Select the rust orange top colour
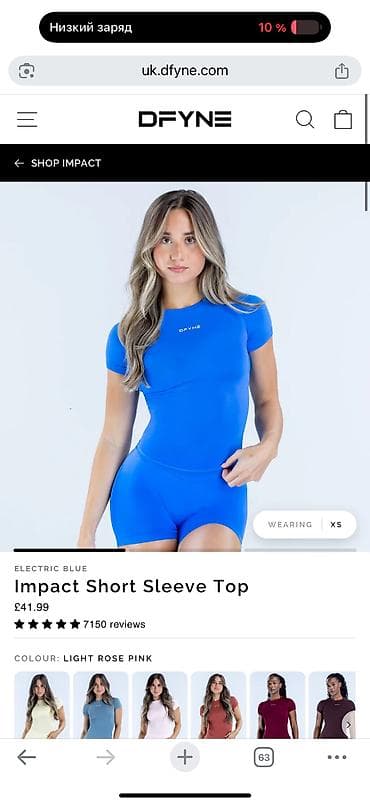Image resolution: width=370 pixels, height=804 pixels. (x=219, y=705)
